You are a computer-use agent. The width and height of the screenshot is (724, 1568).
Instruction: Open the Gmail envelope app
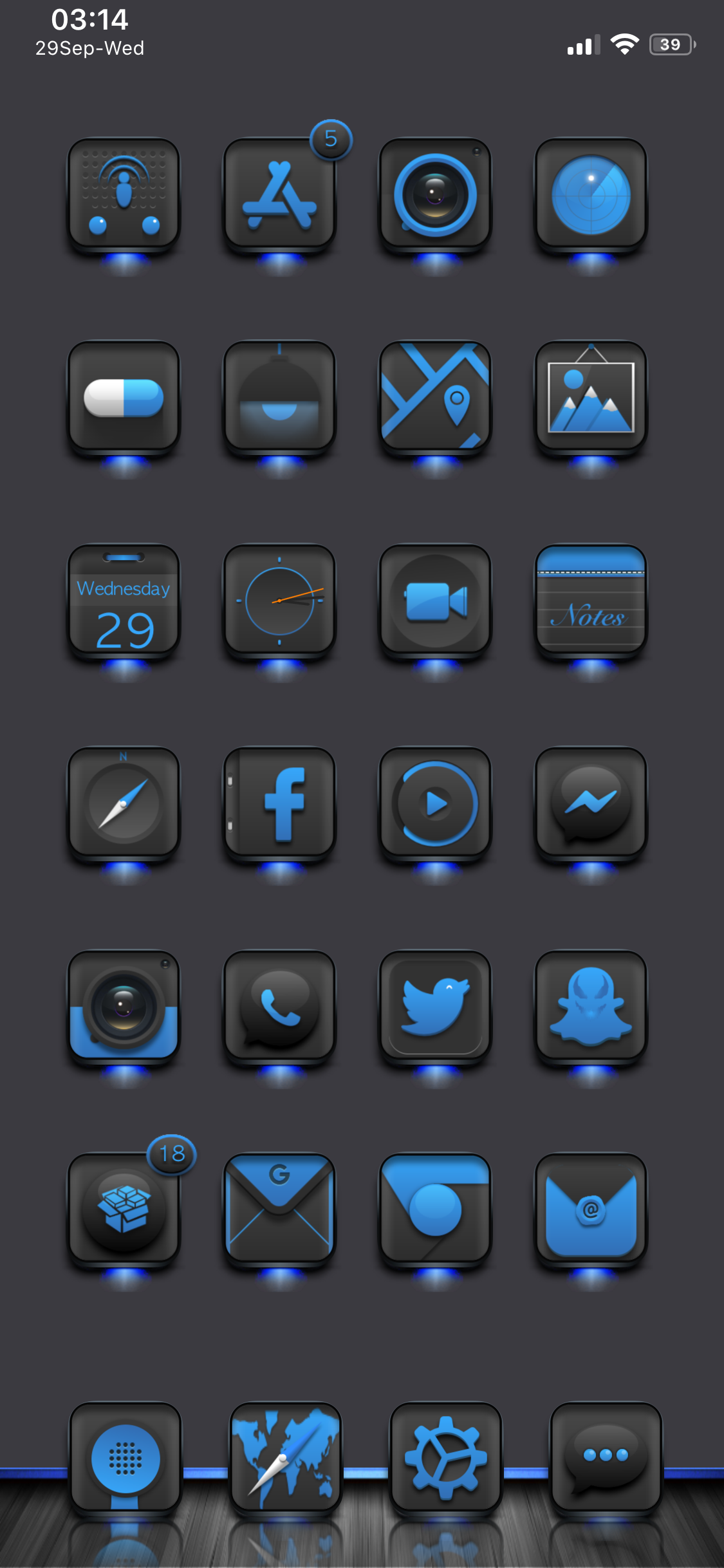(x=279, y=1209)
